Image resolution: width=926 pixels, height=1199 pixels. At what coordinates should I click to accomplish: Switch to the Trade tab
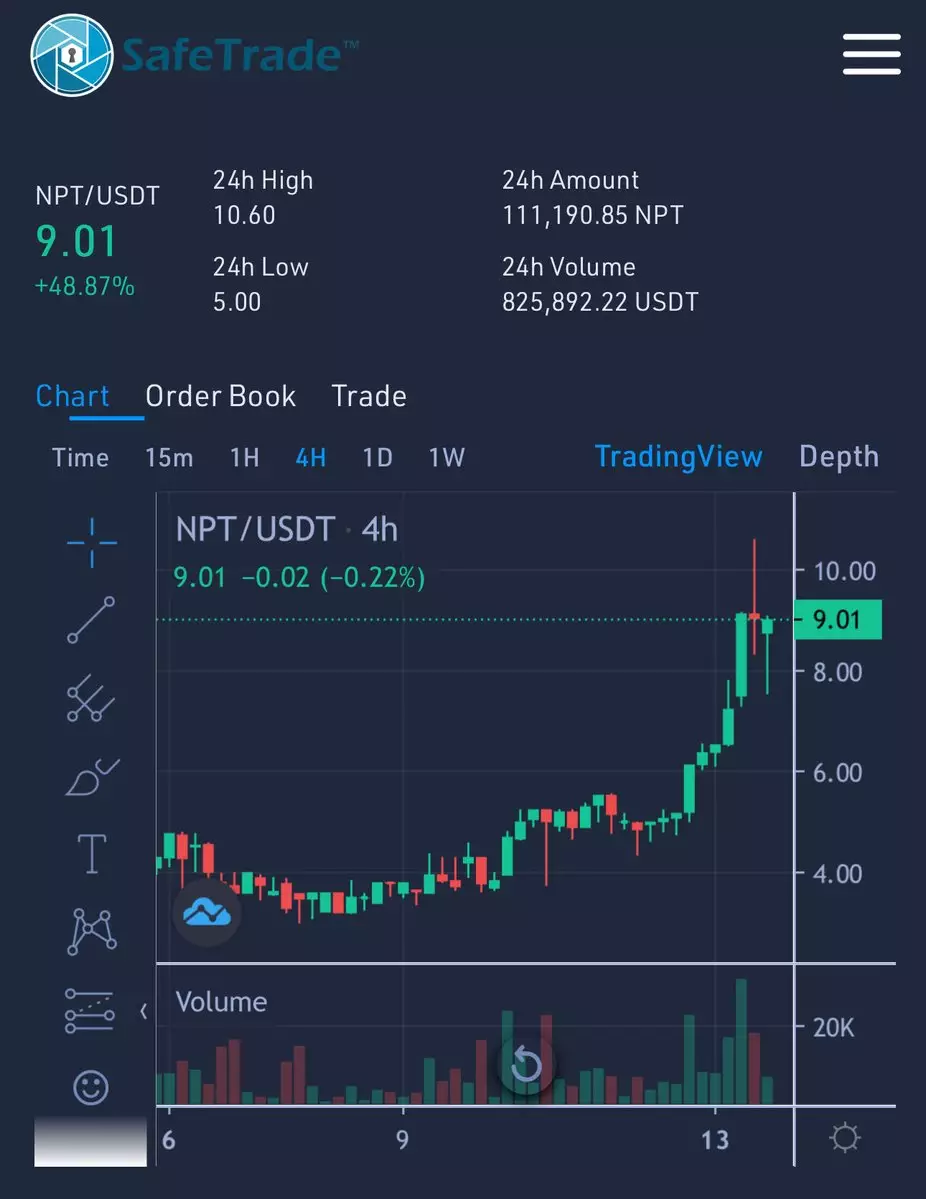369,396
